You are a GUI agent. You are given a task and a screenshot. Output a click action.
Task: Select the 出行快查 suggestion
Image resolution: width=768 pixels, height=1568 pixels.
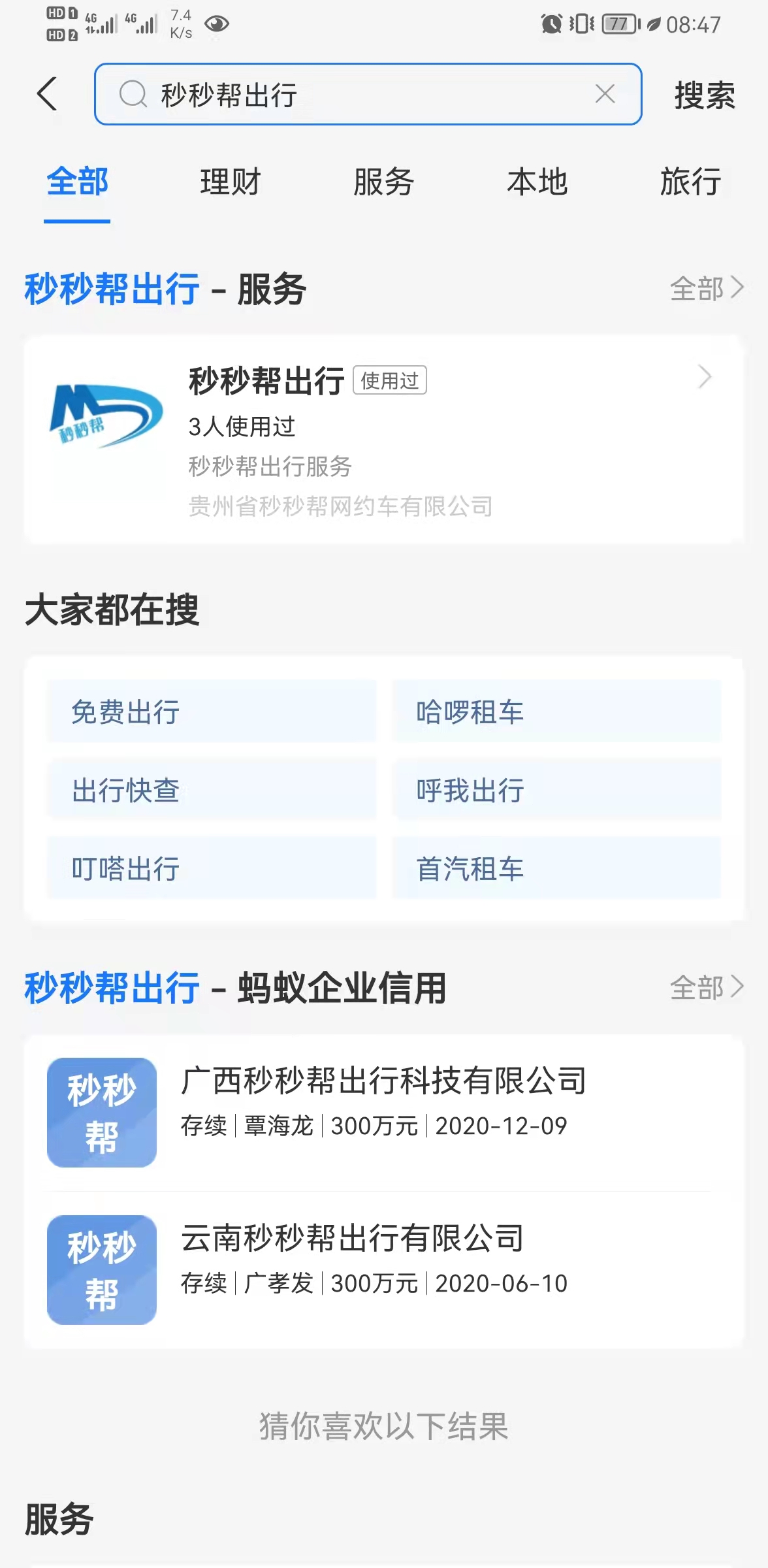pyautogui.click(x=212, y=790)
